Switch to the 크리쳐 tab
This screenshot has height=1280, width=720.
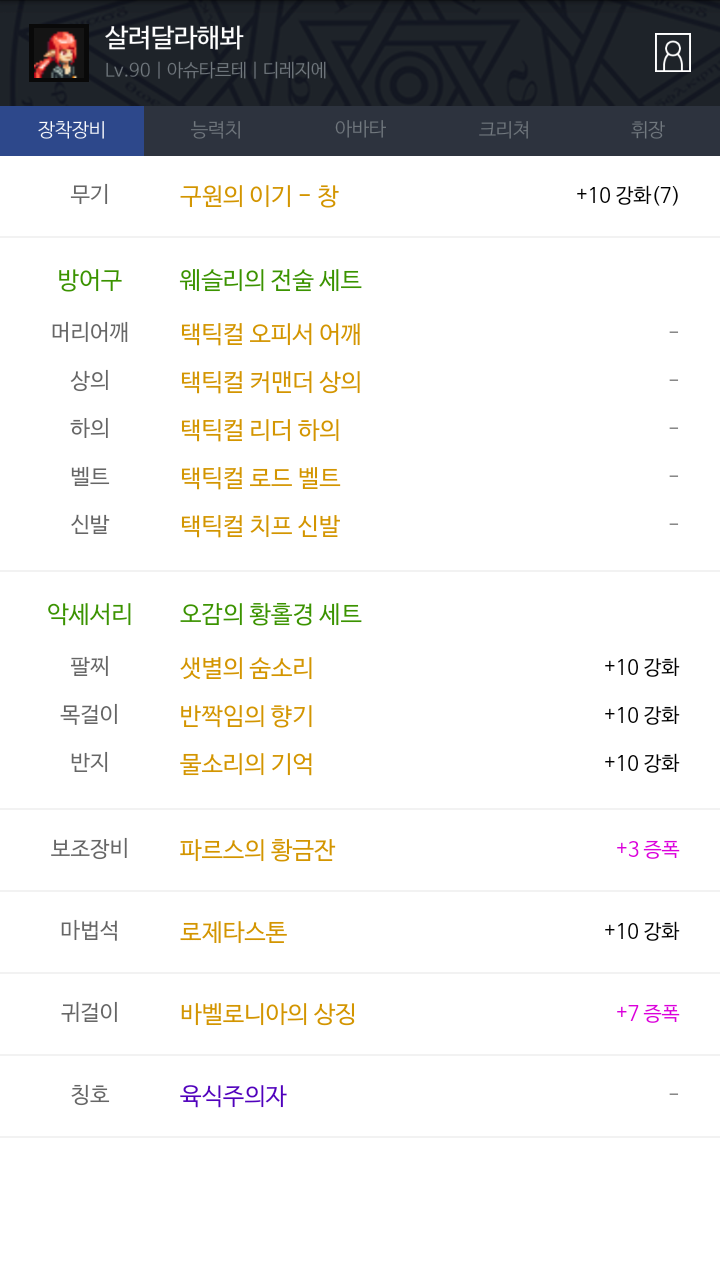click(504, 130)
